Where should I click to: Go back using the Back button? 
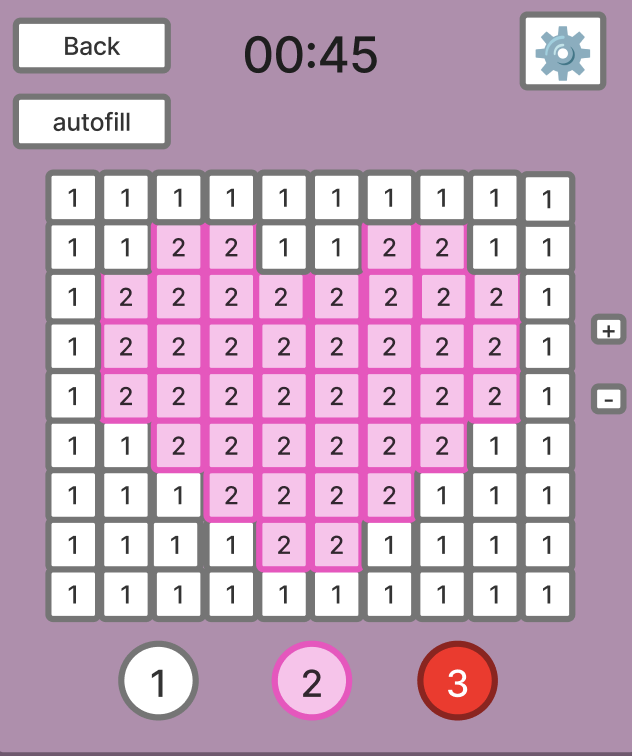[91, 46]
